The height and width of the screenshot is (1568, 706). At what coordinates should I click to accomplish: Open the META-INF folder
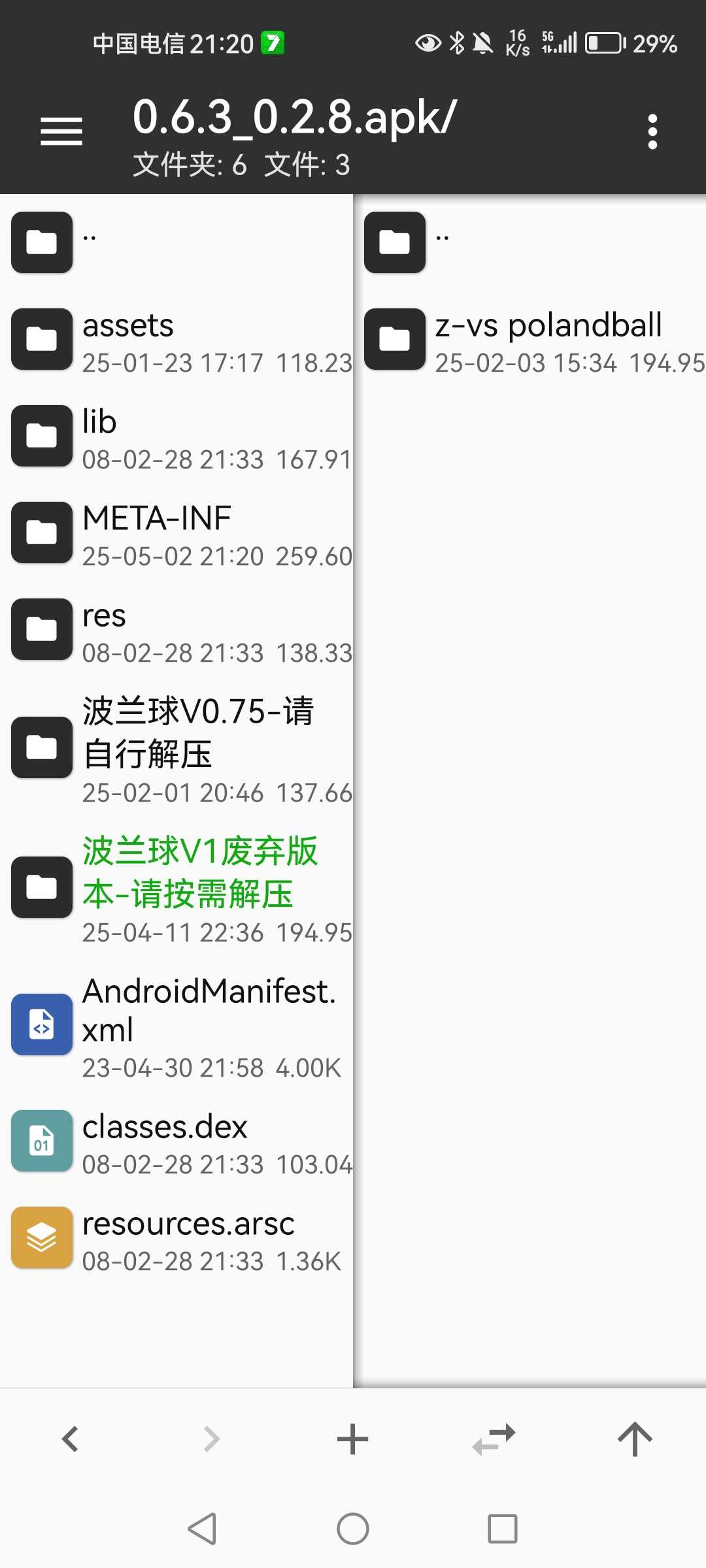[x=176, y=532]
